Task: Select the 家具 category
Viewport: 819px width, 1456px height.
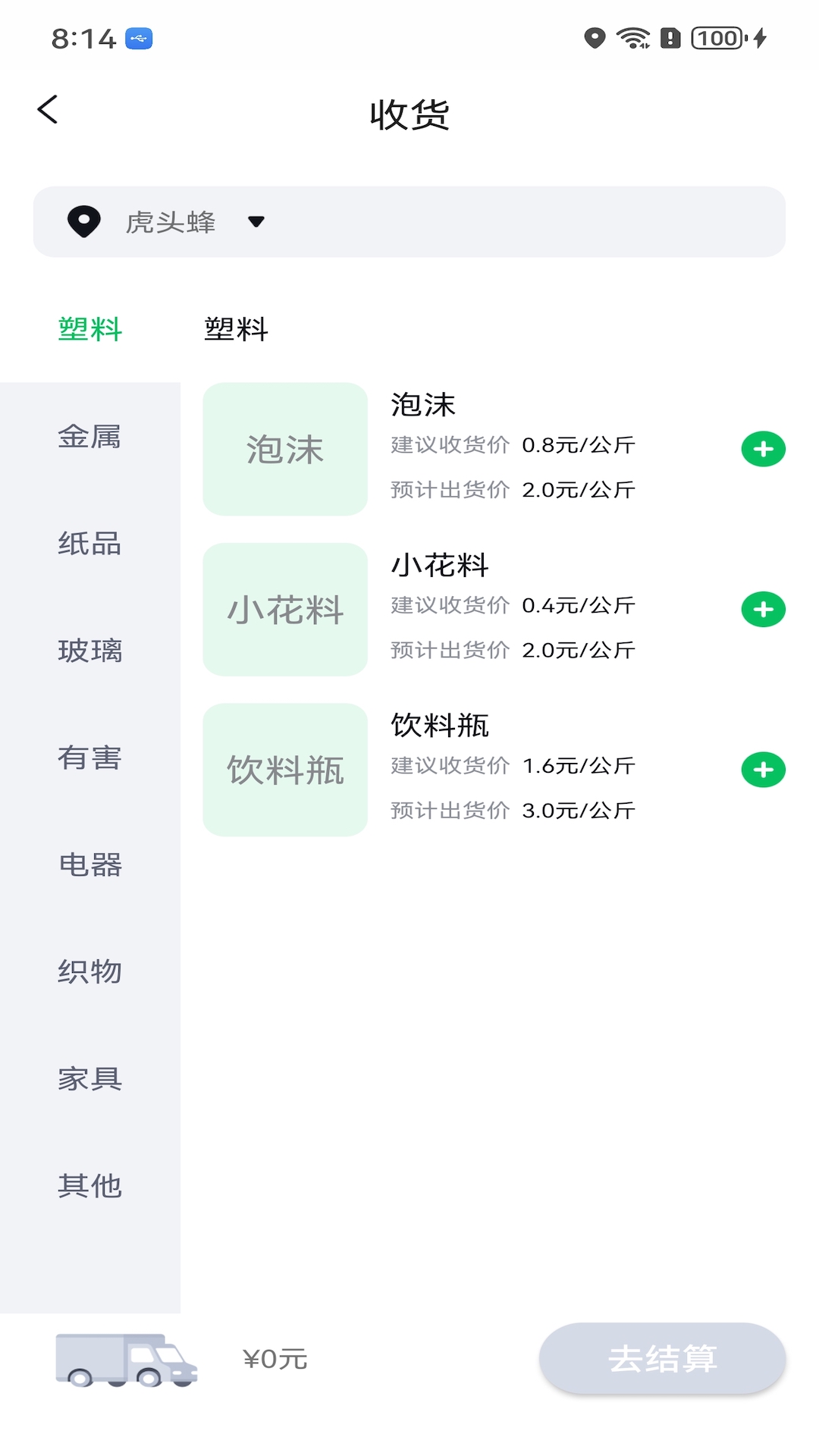Action: [89, 1080]
